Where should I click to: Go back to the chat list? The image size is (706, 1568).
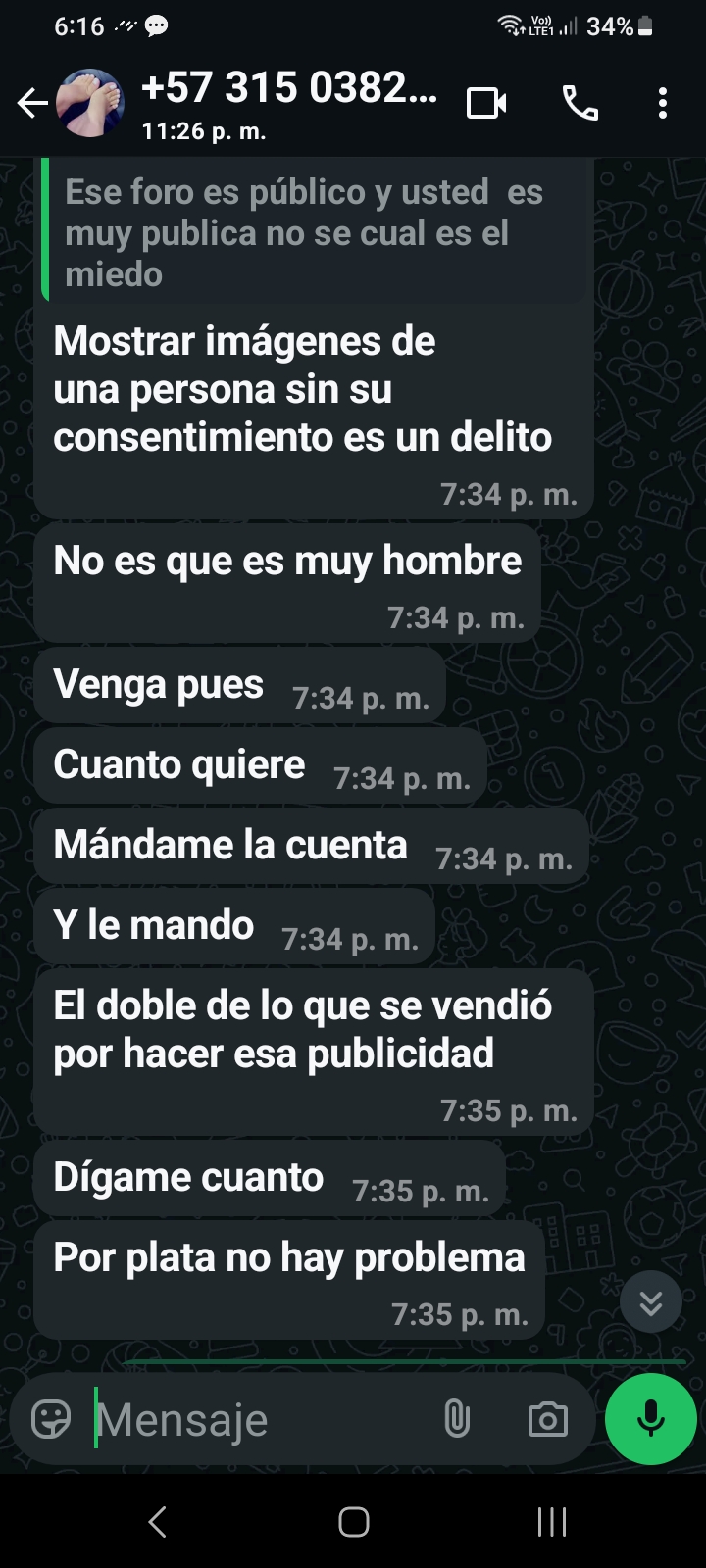32,103
